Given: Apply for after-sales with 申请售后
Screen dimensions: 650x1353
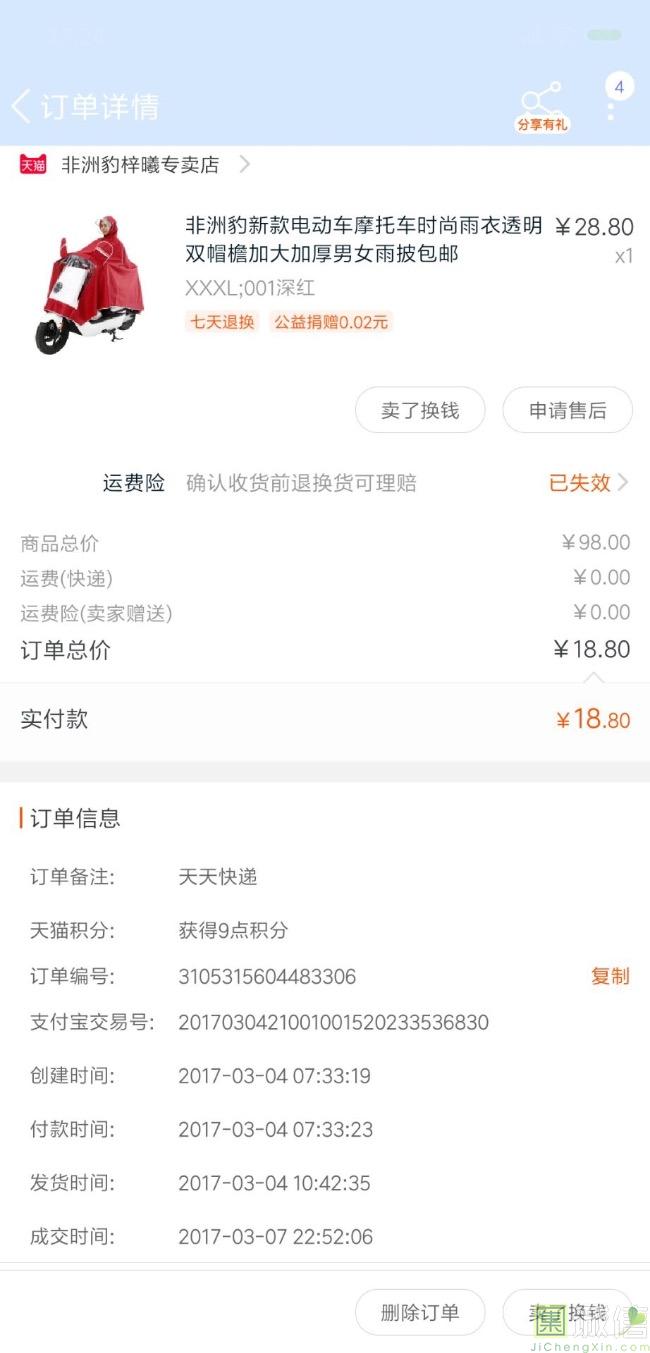Looking at the screenshot, I should pos(567,410).
